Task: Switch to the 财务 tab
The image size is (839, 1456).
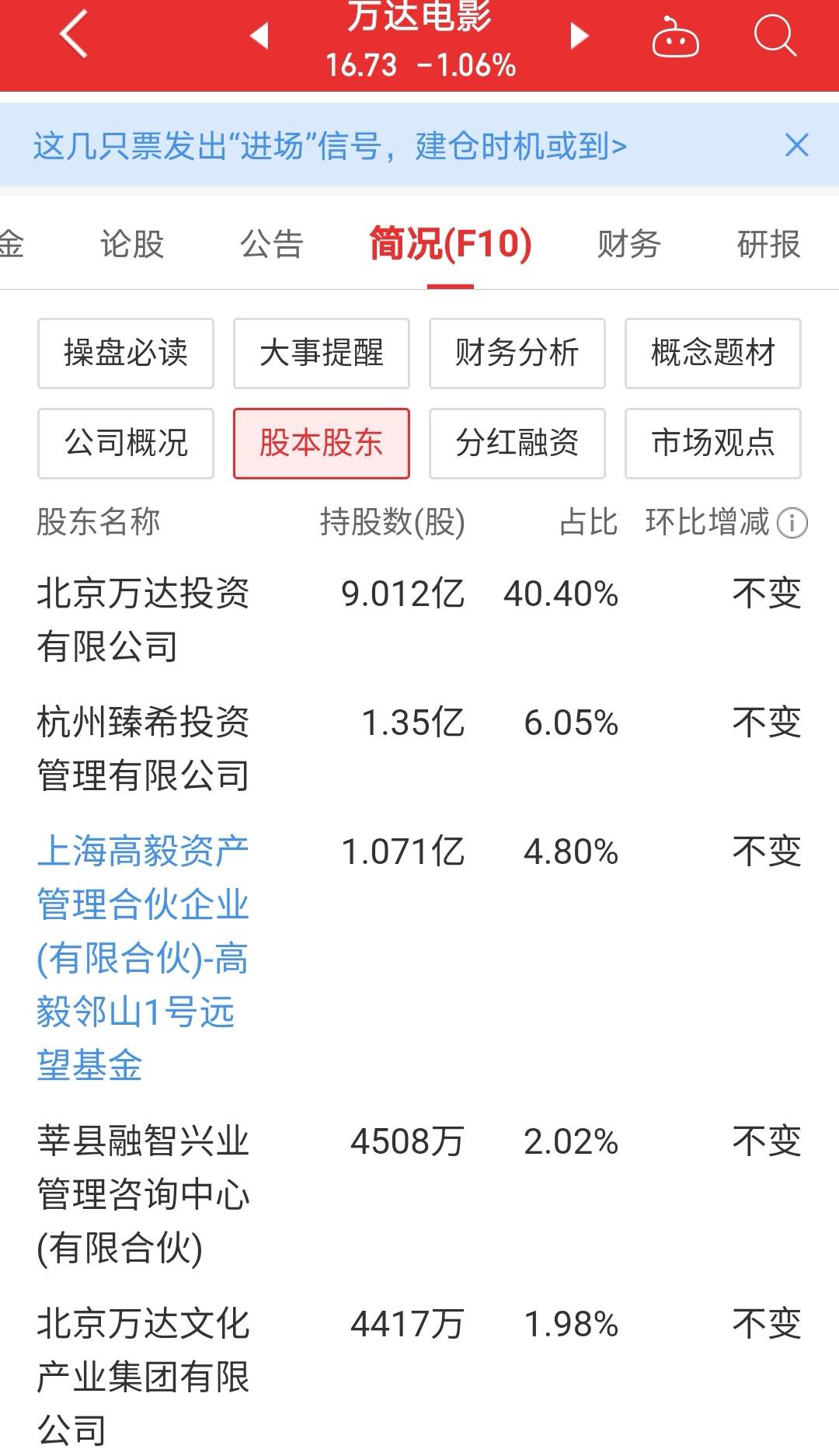Action: pos(629,244)
